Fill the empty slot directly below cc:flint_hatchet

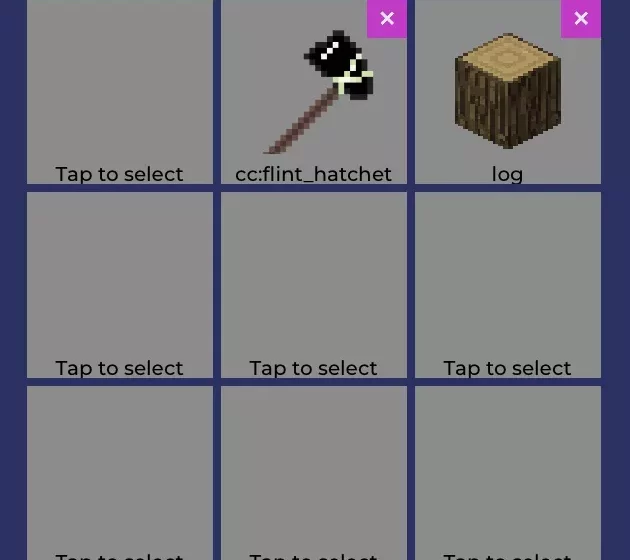[x=313, y=285]
